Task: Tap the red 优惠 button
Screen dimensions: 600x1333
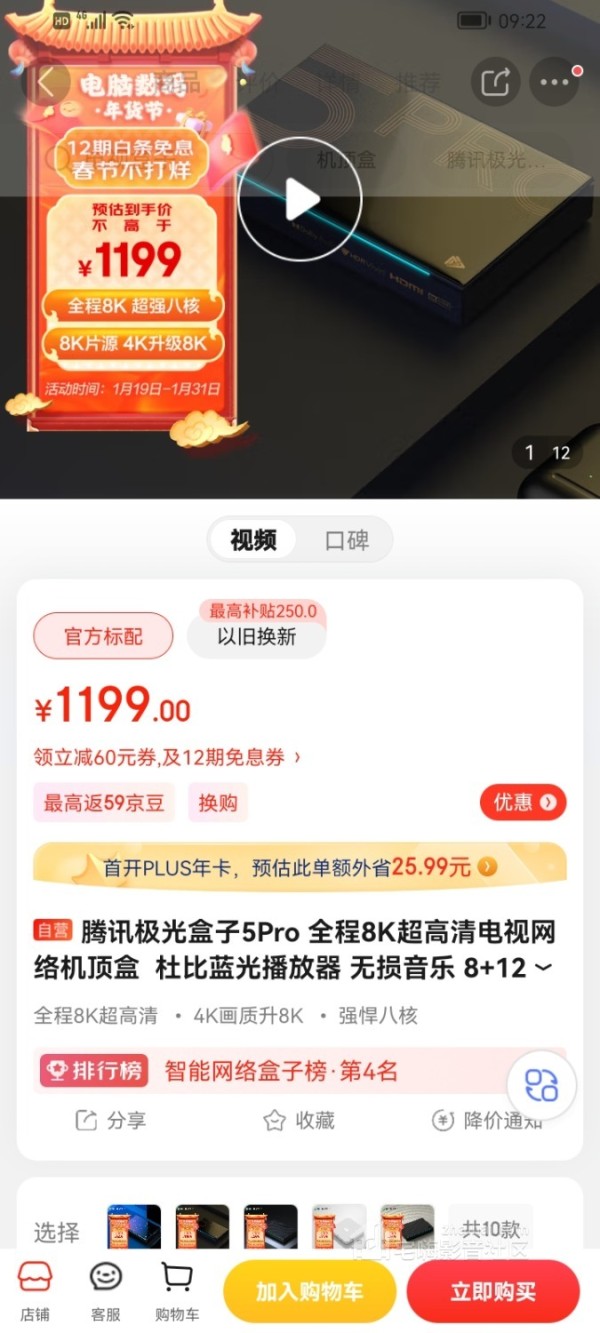Action: (x=523, y=802)
